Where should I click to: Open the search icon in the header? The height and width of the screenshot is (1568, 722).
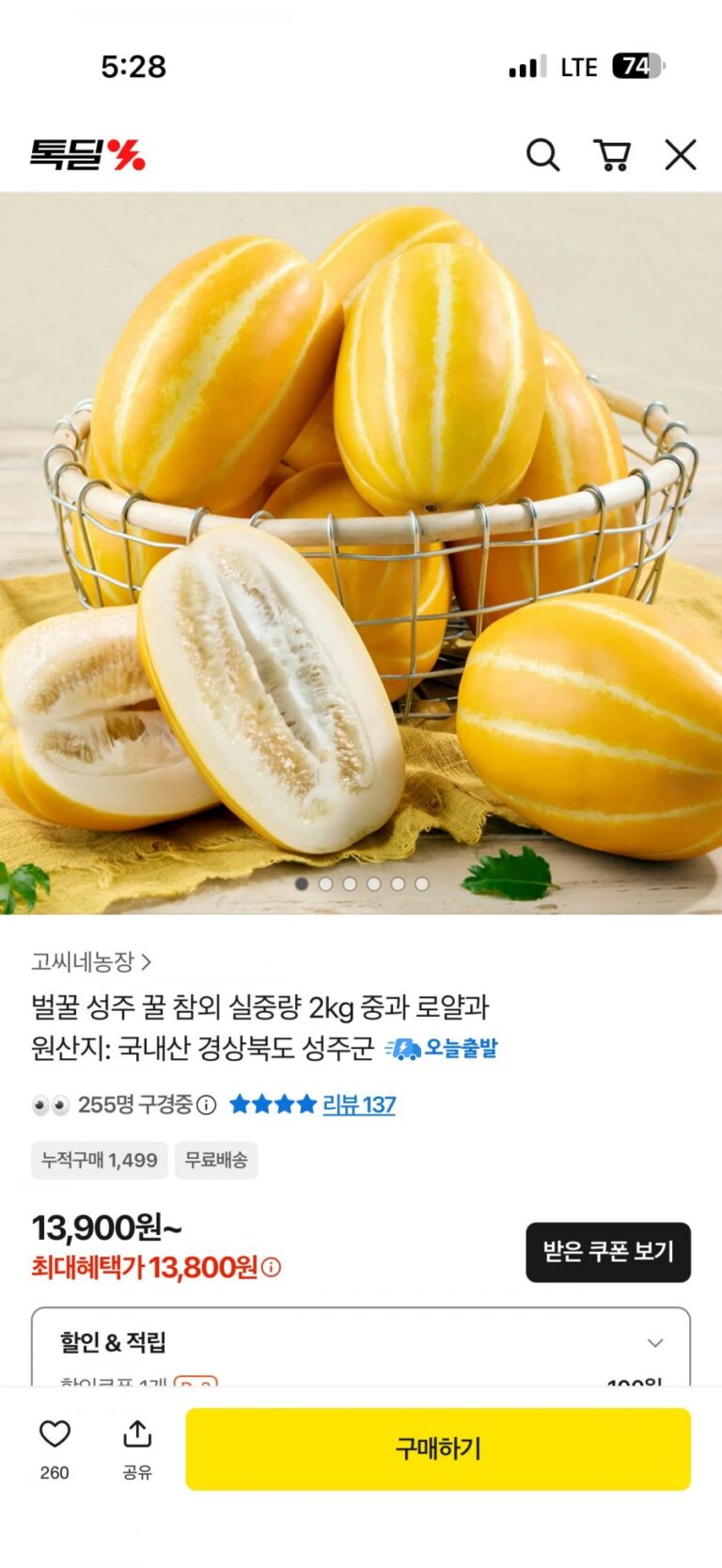[542, 155]
